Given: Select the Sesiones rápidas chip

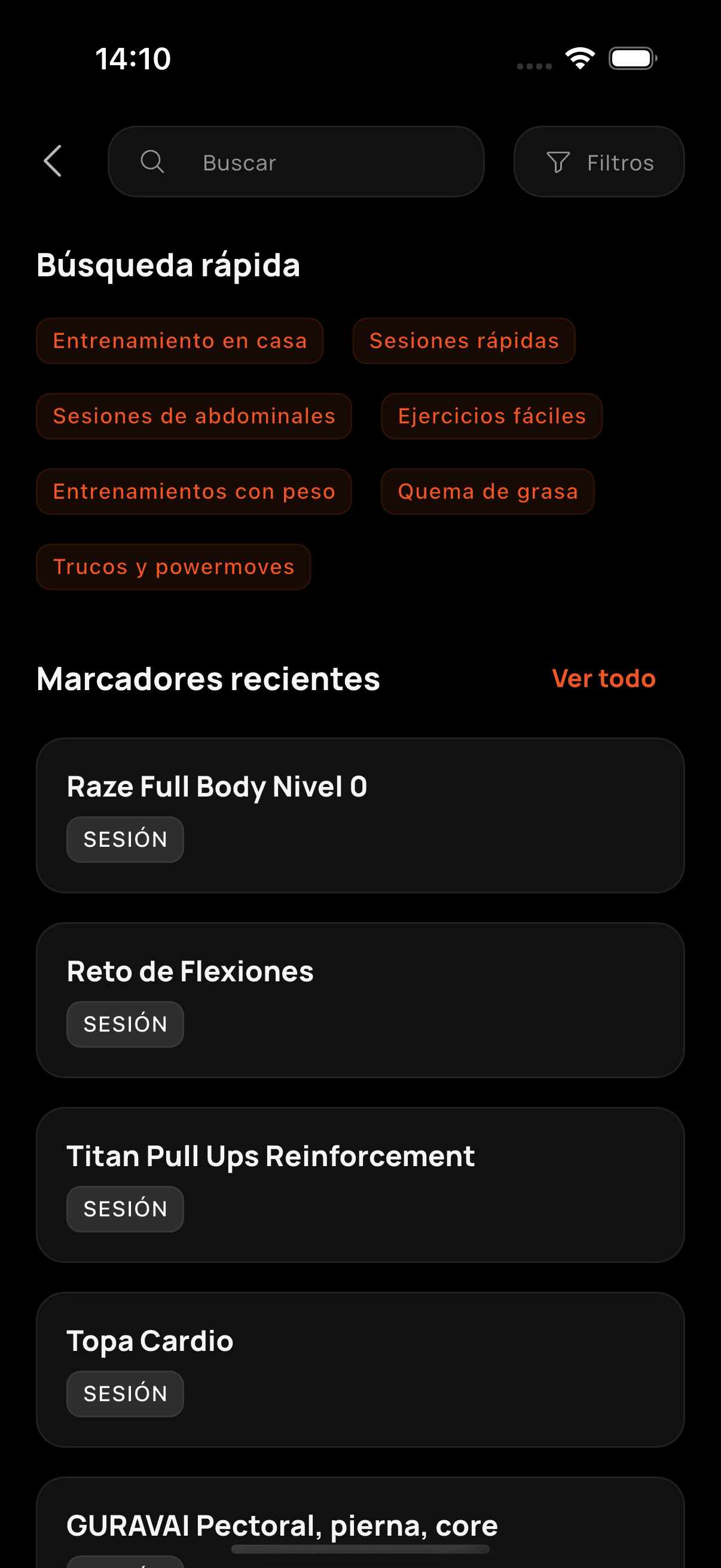Looking at the screenshot, I should [x=463, y=340].
